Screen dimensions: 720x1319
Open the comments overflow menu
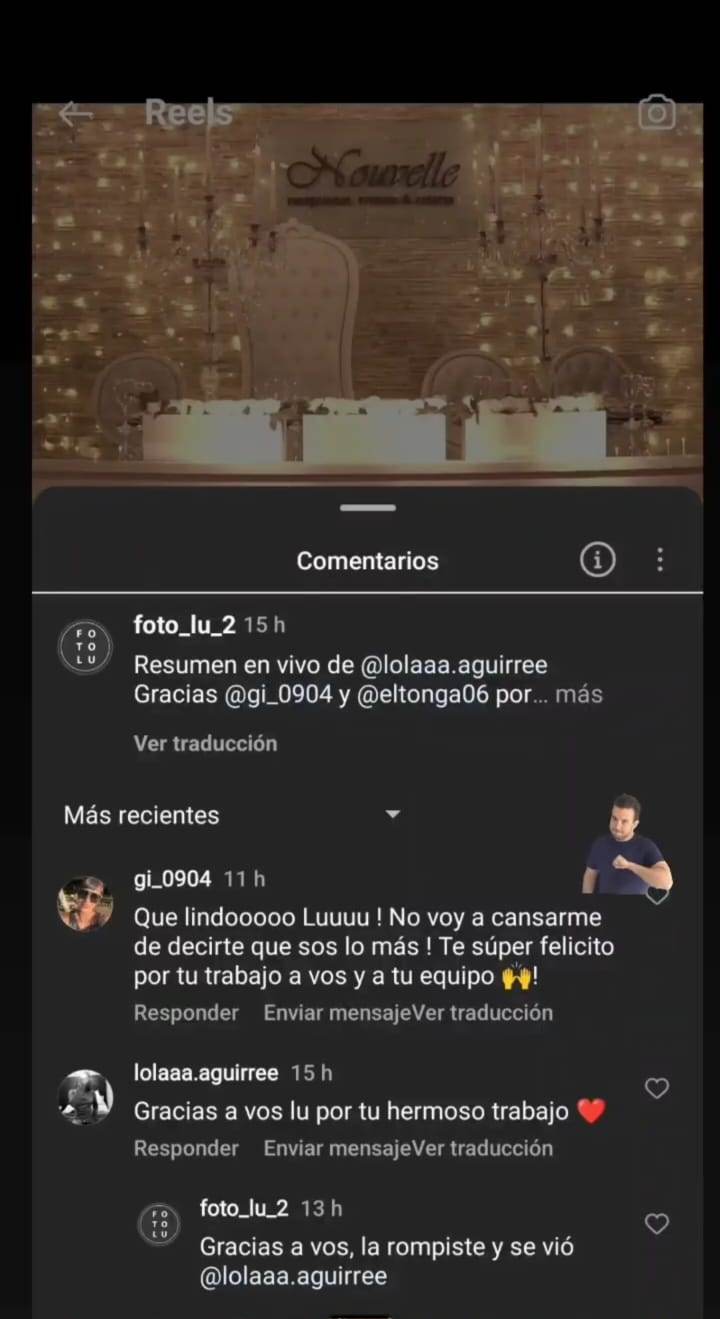click(x=660, y=560)
